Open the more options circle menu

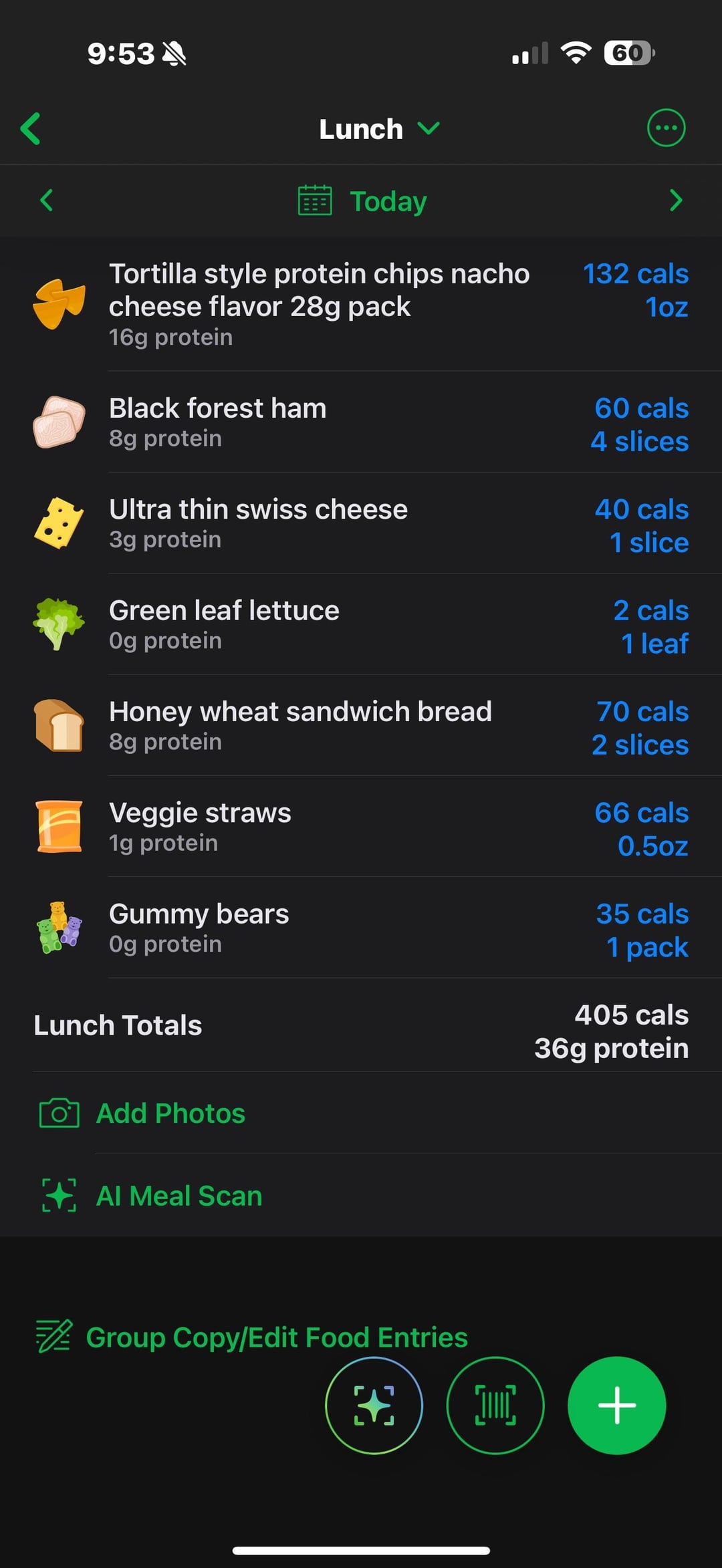666,128
